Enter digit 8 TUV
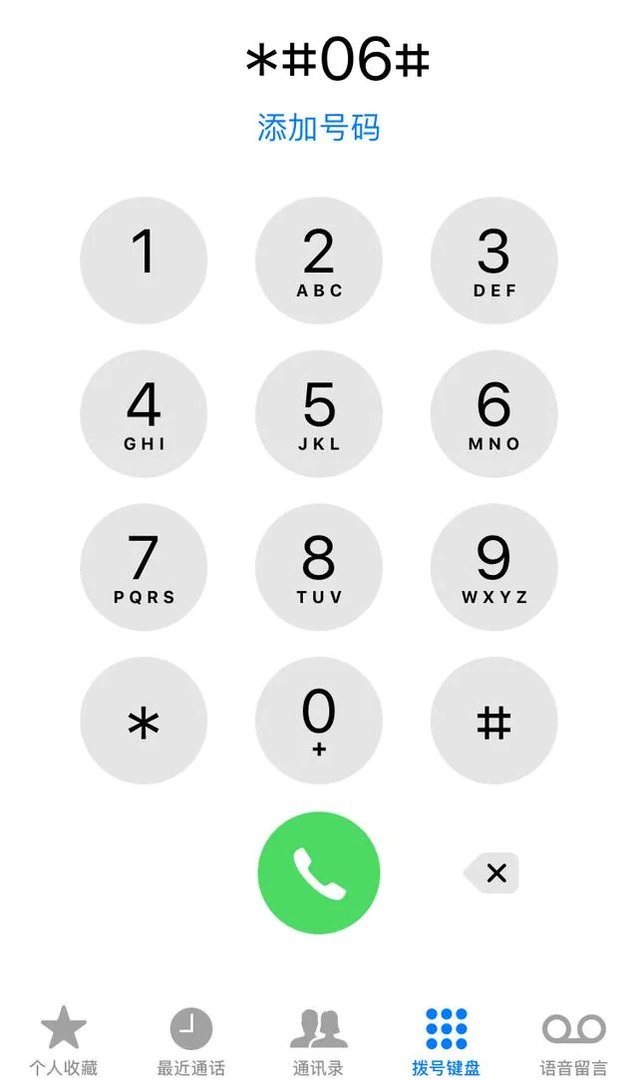 click(x=319, y=567)
